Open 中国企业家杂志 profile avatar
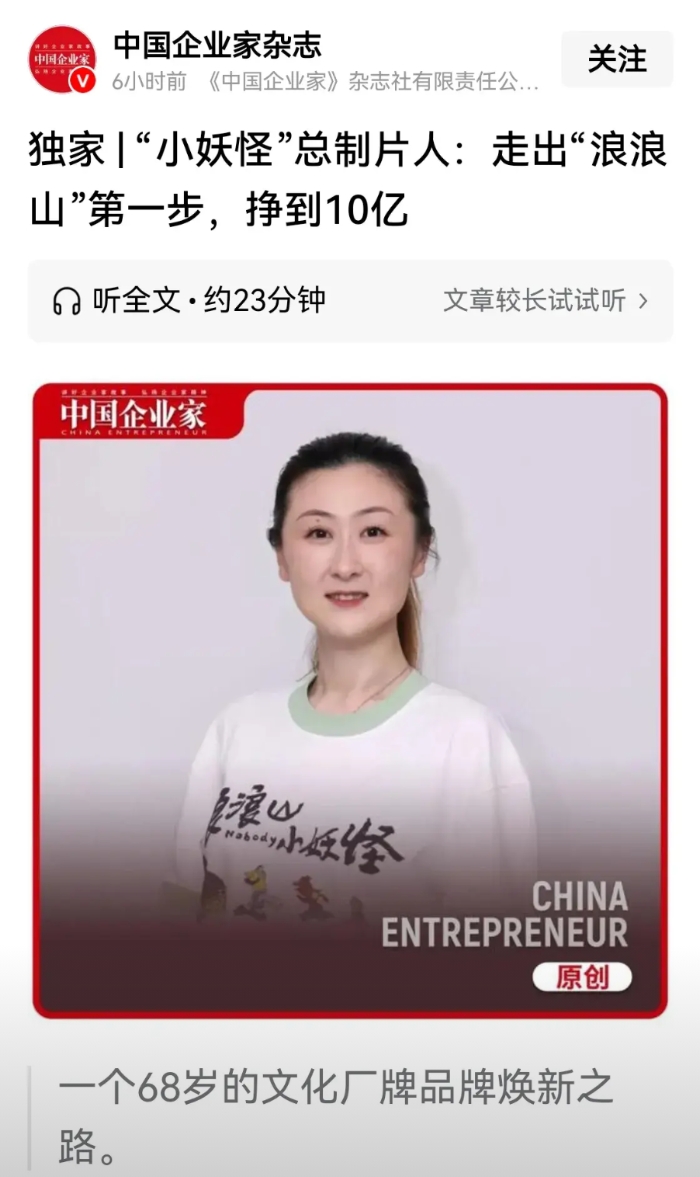 (x=62, y=60)
